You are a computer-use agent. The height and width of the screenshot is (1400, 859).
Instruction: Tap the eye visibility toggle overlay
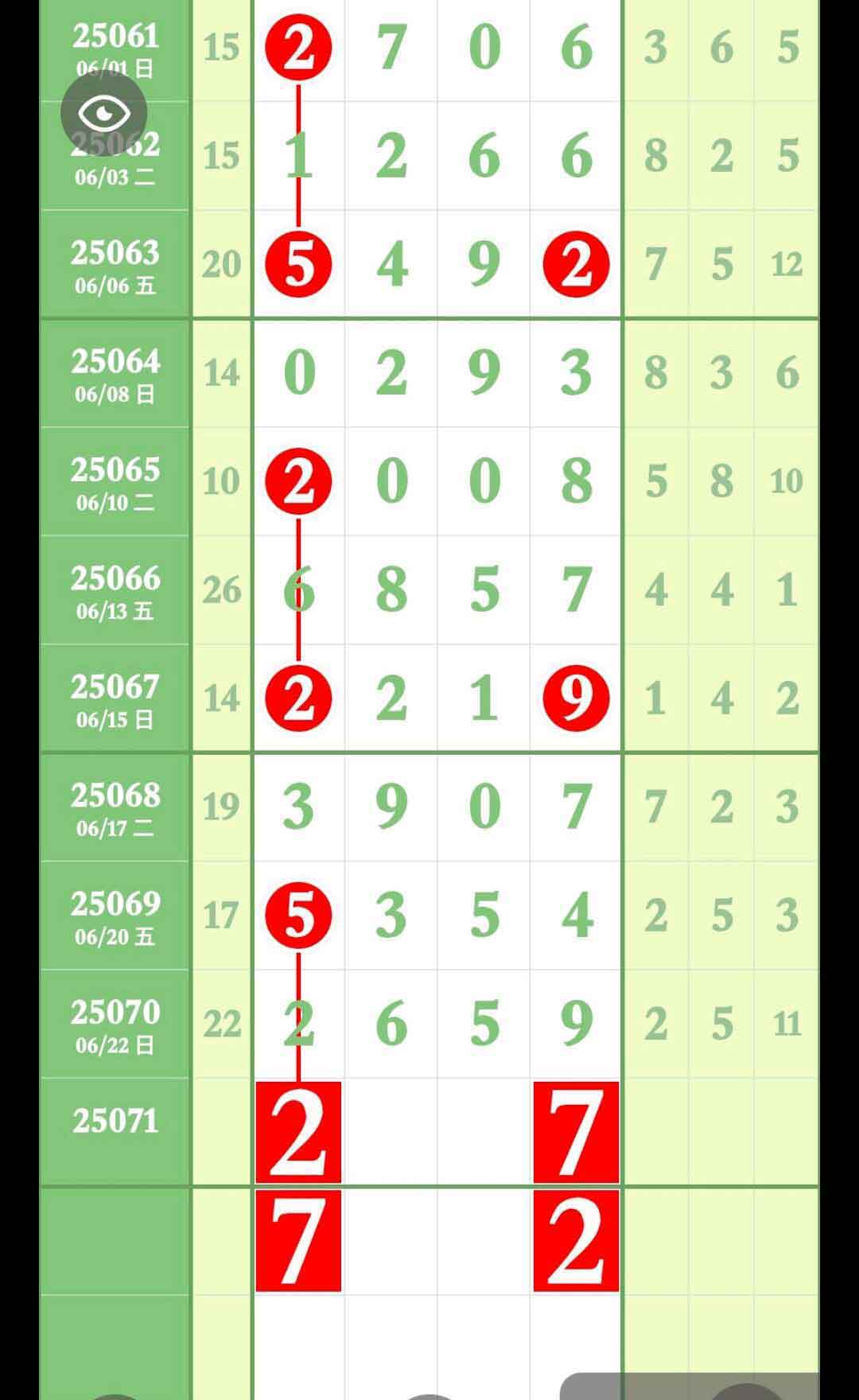(104, 112)
